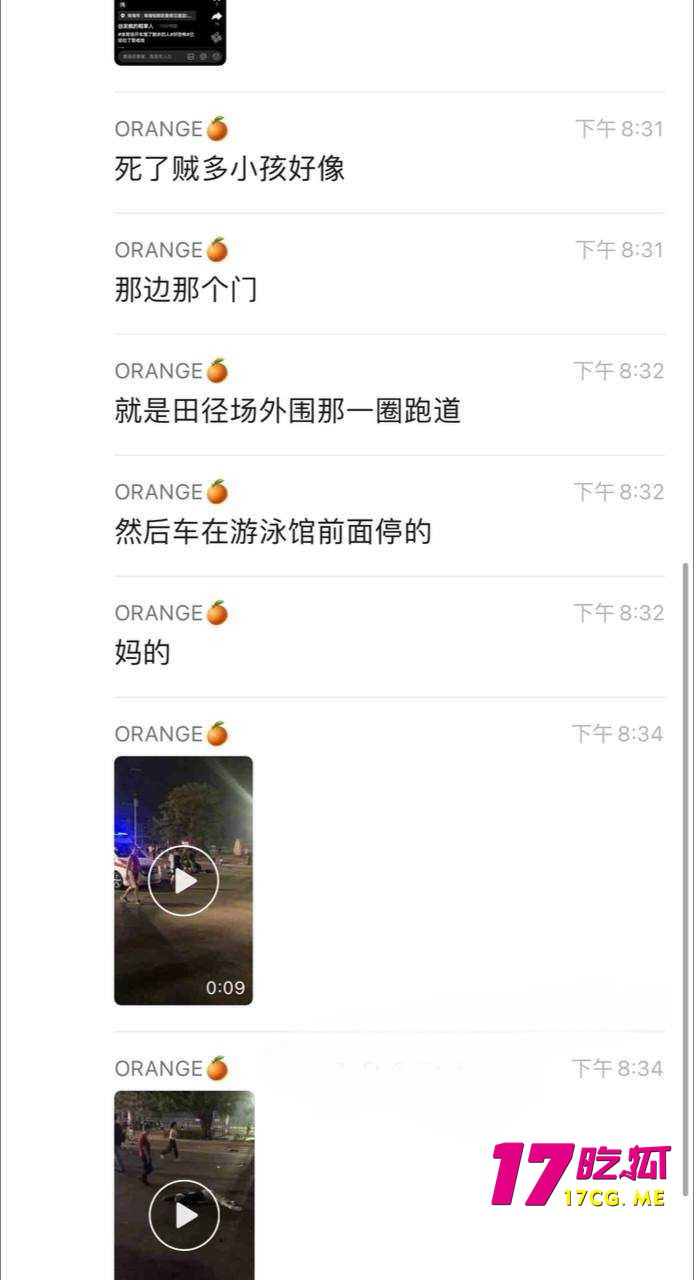
Task: Play the bottom video from ORANGE
Action: pyautogui.click(x=185, y=1214)
